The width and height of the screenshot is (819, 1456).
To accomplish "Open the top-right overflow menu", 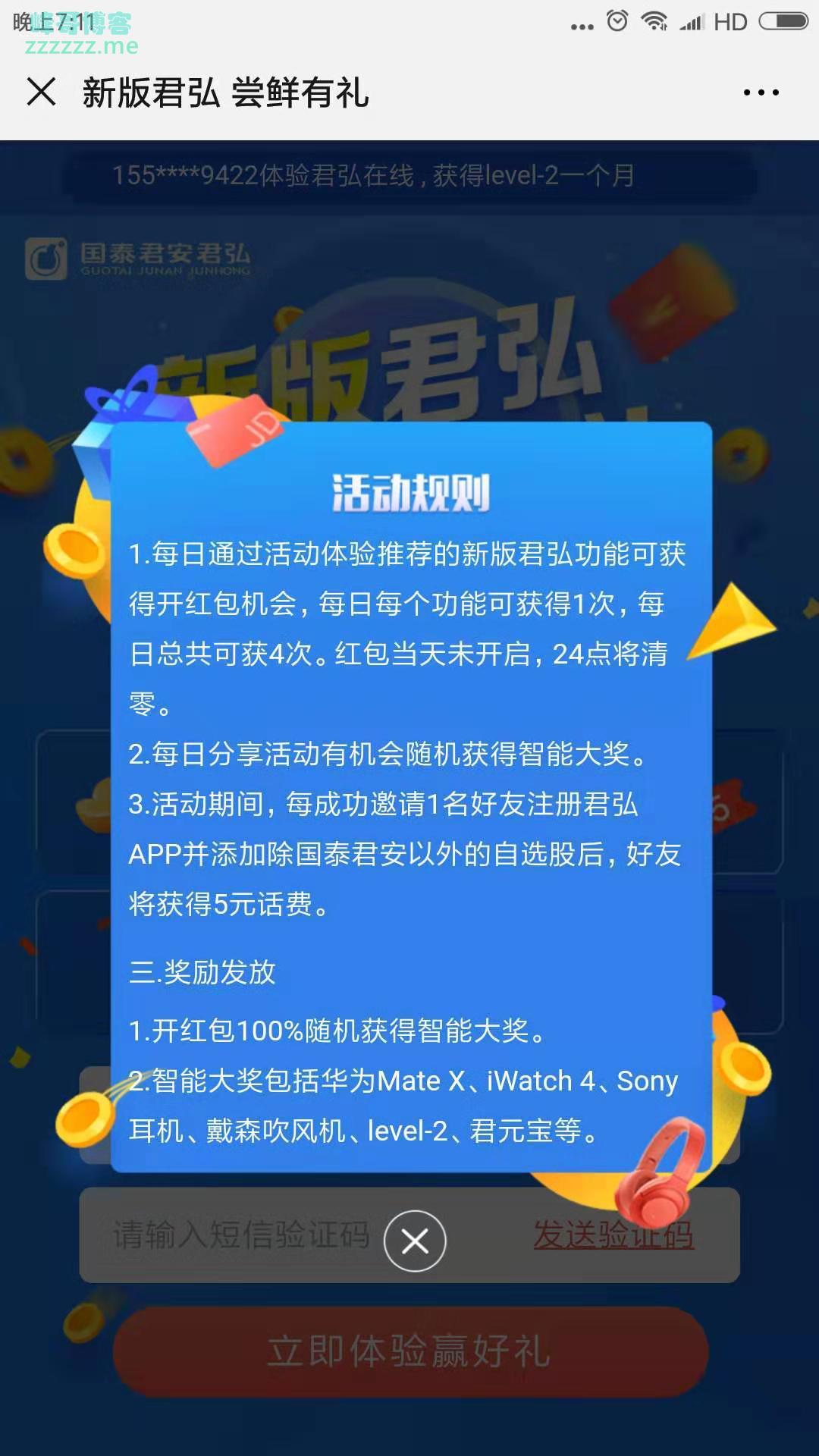I will [x=761, y=93].
